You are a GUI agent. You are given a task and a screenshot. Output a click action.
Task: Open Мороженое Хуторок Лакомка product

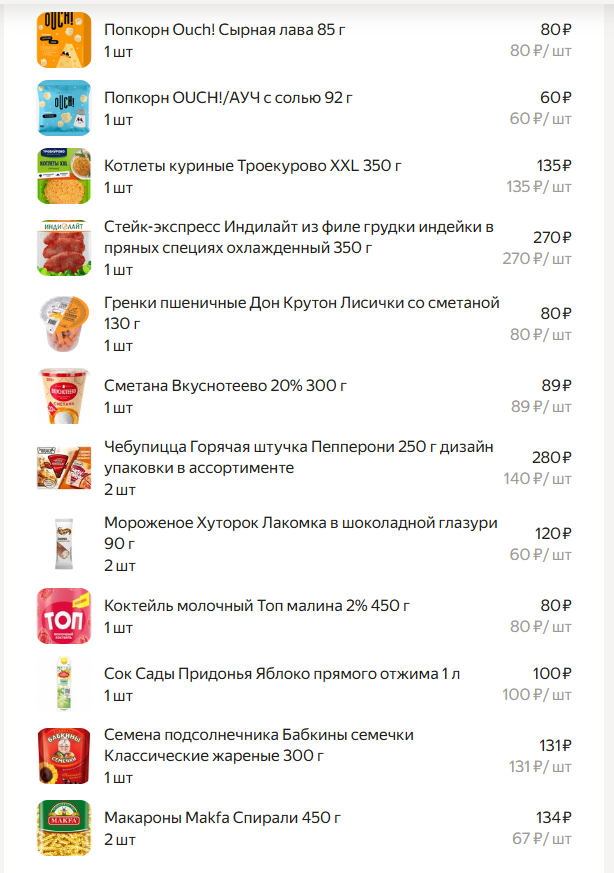(300, 533)
